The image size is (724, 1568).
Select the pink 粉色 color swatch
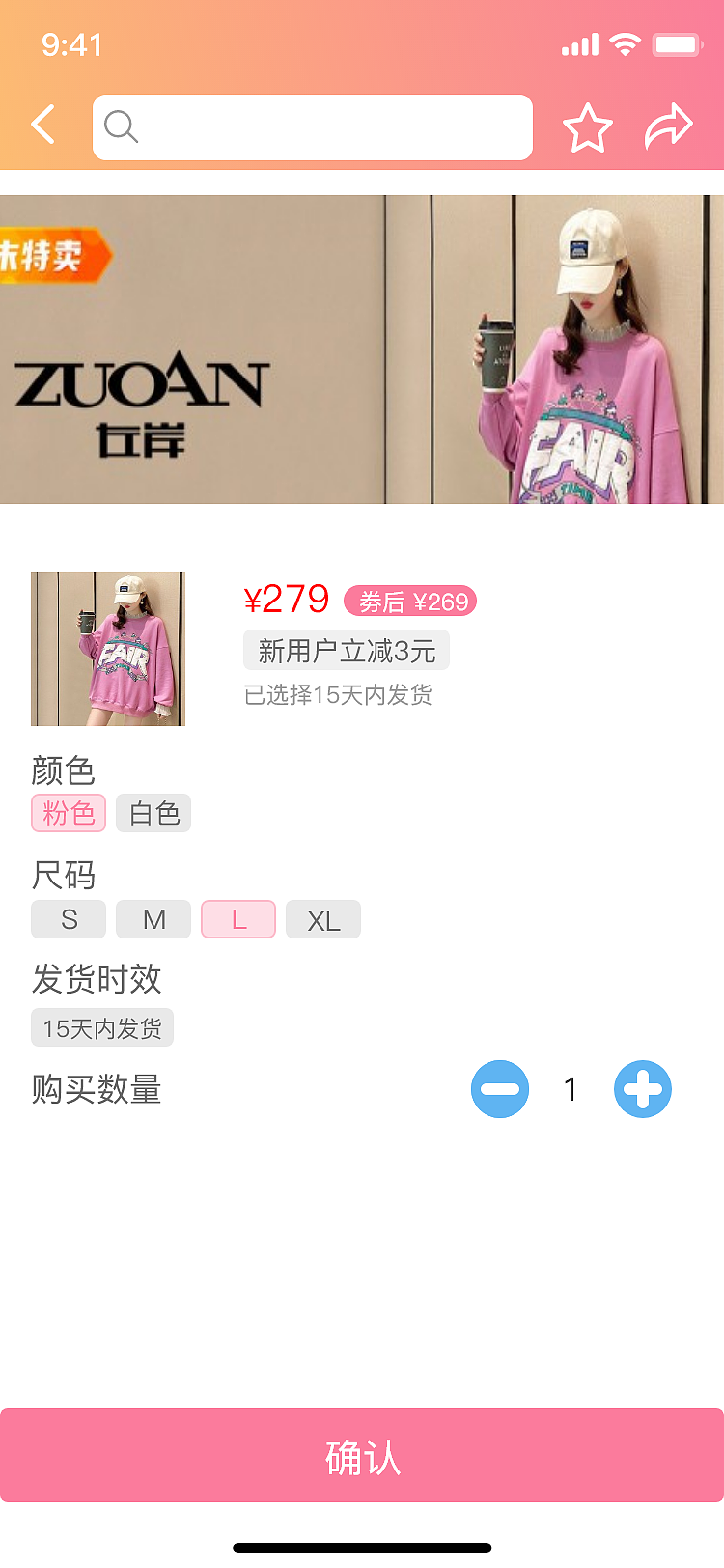[68, 813]
